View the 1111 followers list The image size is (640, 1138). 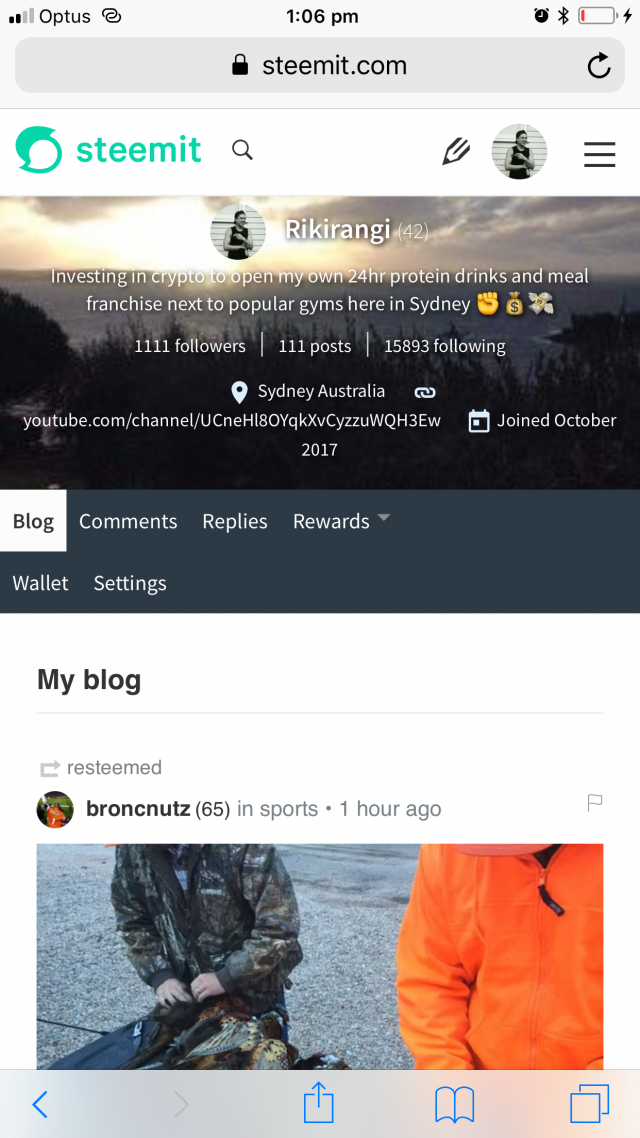(190, 346)
